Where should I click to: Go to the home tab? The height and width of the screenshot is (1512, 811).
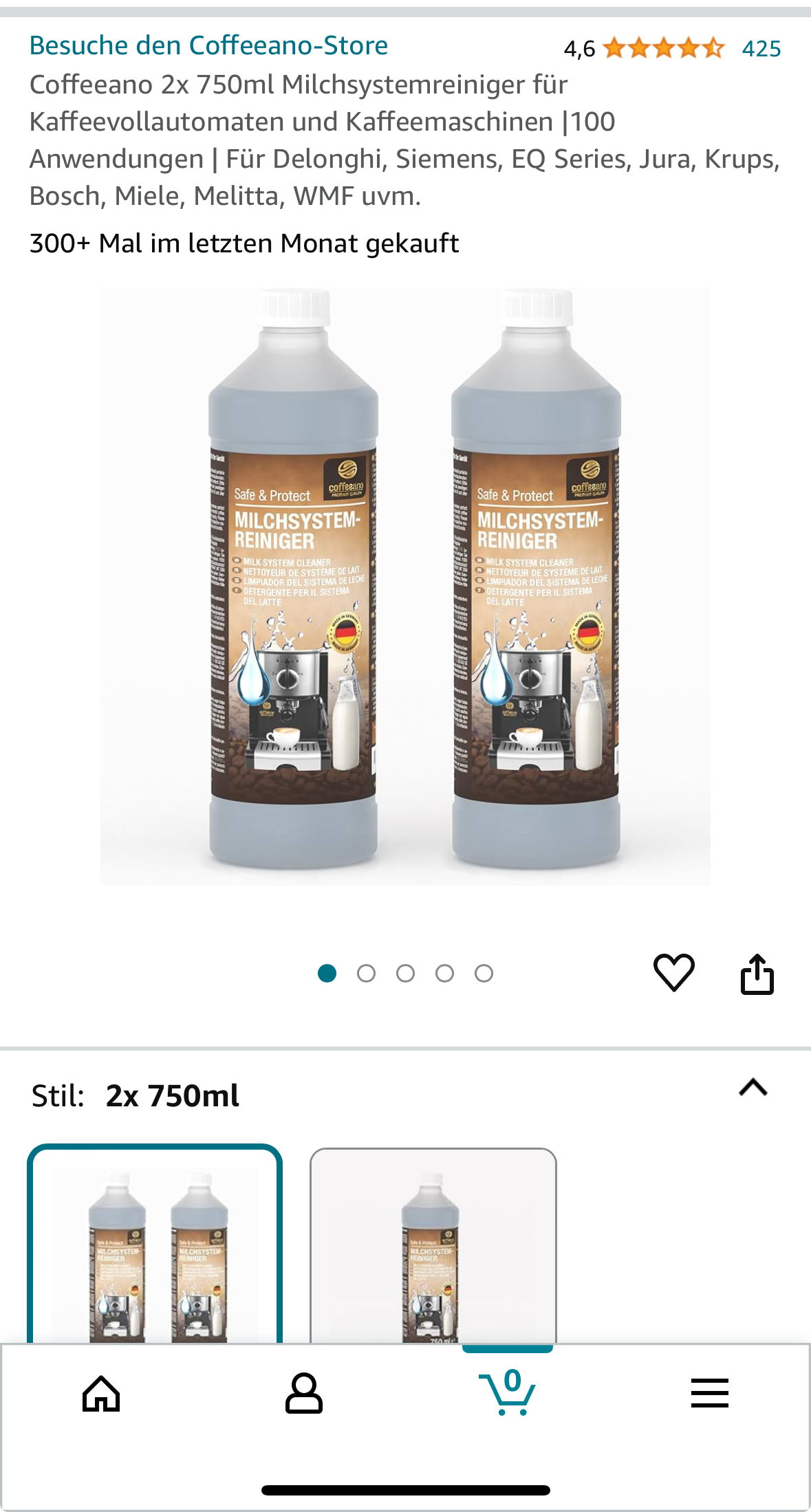(x=101, y=1394)
